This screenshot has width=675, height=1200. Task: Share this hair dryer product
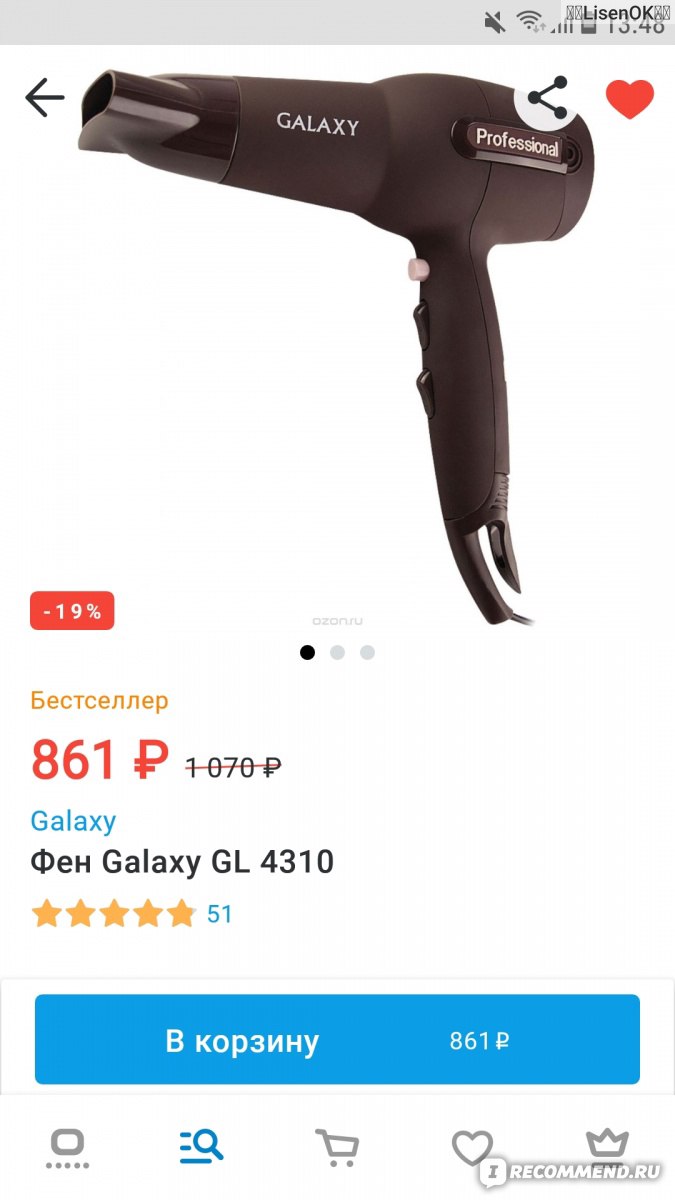click(547, 98)
